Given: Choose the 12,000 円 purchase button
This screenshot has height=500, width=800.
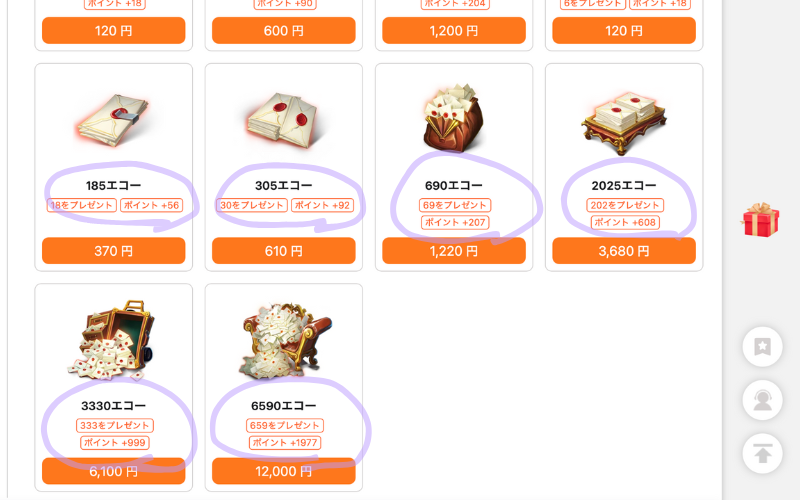Looking at the screenshot, I should click(283, 471).
